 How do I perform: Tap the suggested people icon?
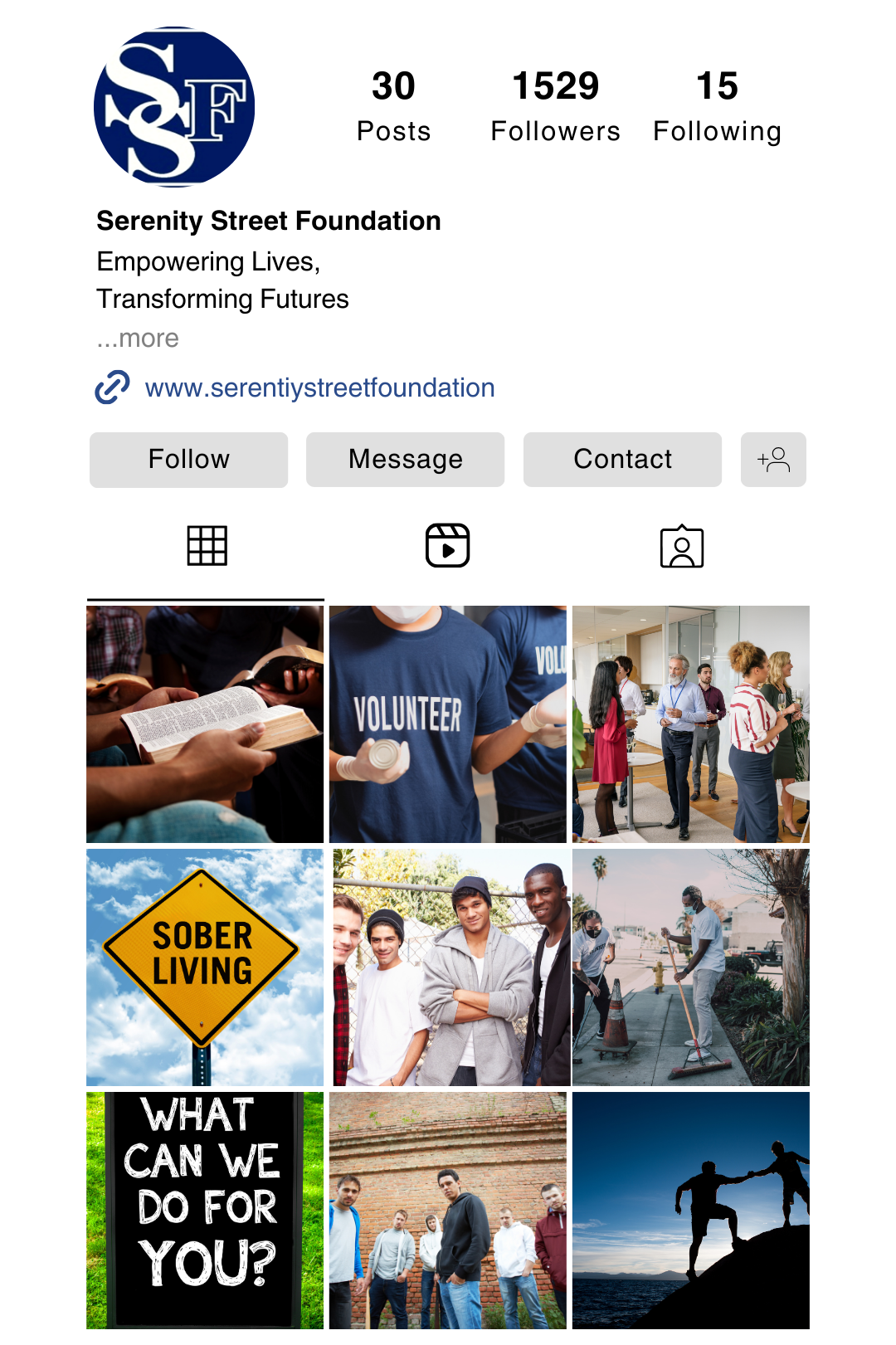(773, 459)
